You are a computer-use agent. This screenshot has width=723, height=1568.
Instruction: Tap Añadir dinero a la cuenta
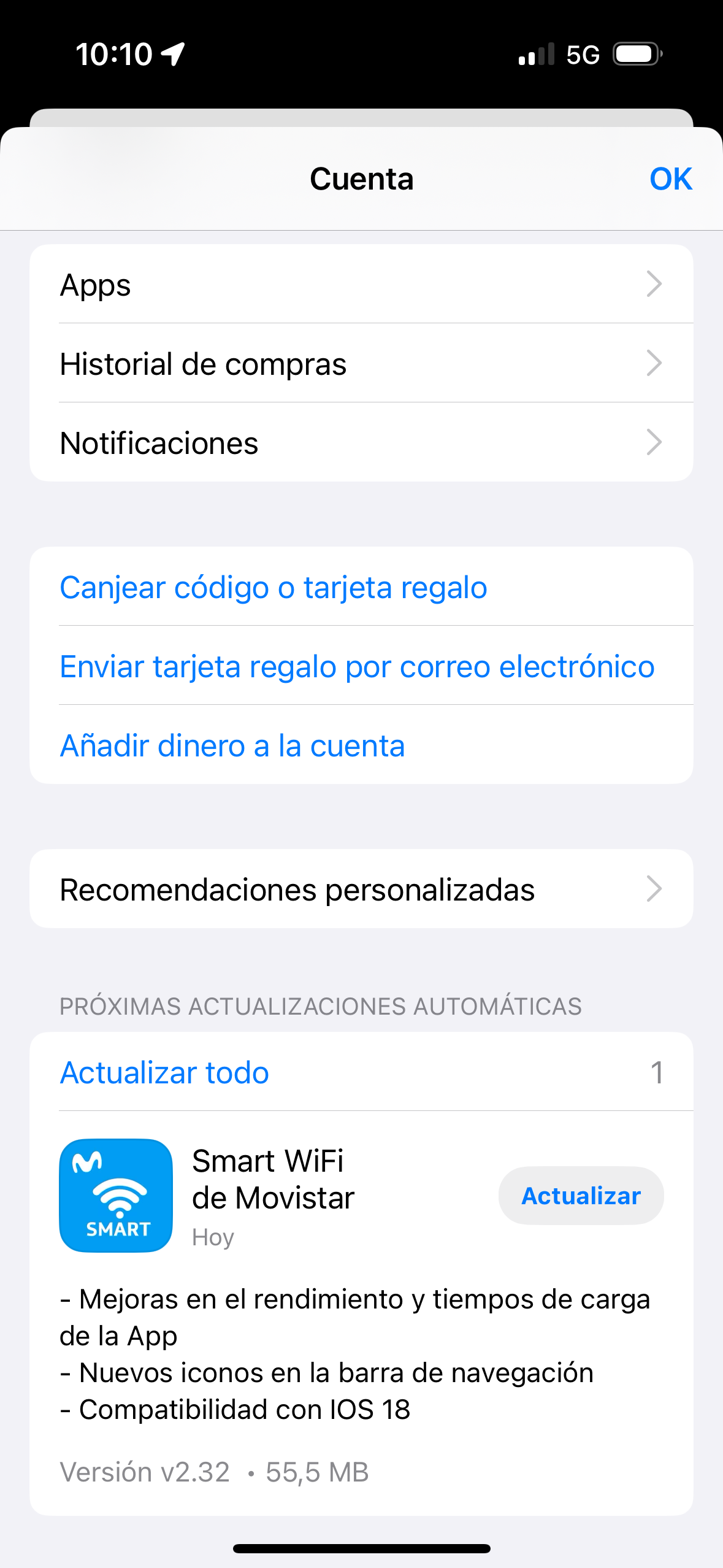tap(232, 745)
